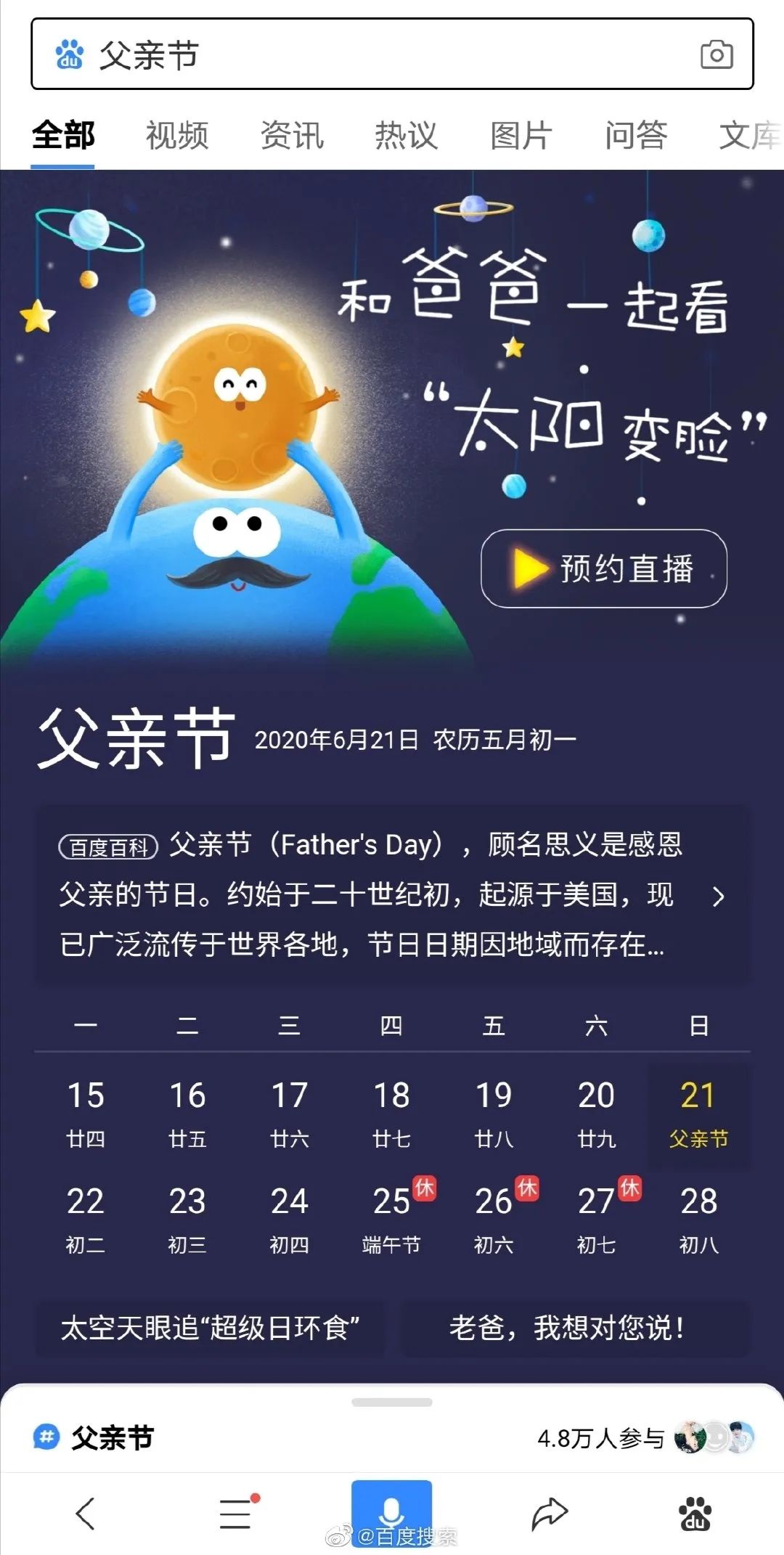Switch to the 图片 tab
784x1555 pixels.
point(521,136)
